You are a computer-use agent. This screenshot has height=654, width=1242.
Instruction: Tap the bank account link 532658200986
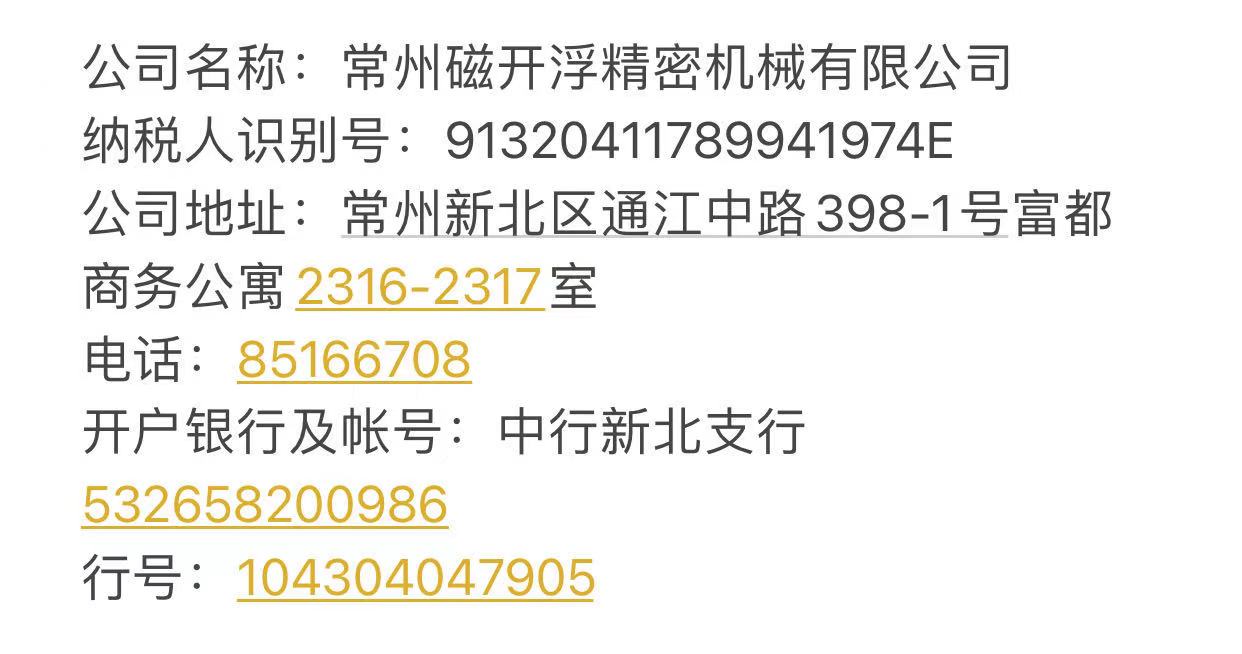pyautogui.click(x=265, y=505)
